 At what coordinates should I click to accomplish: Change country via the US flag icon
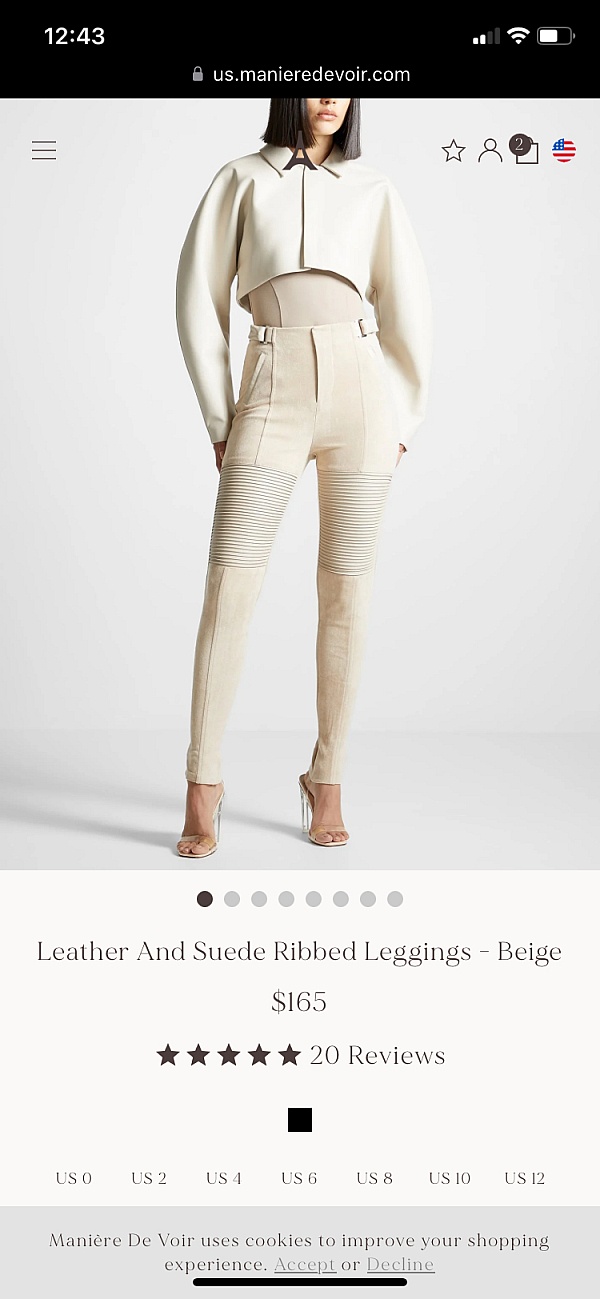[564, 151]
